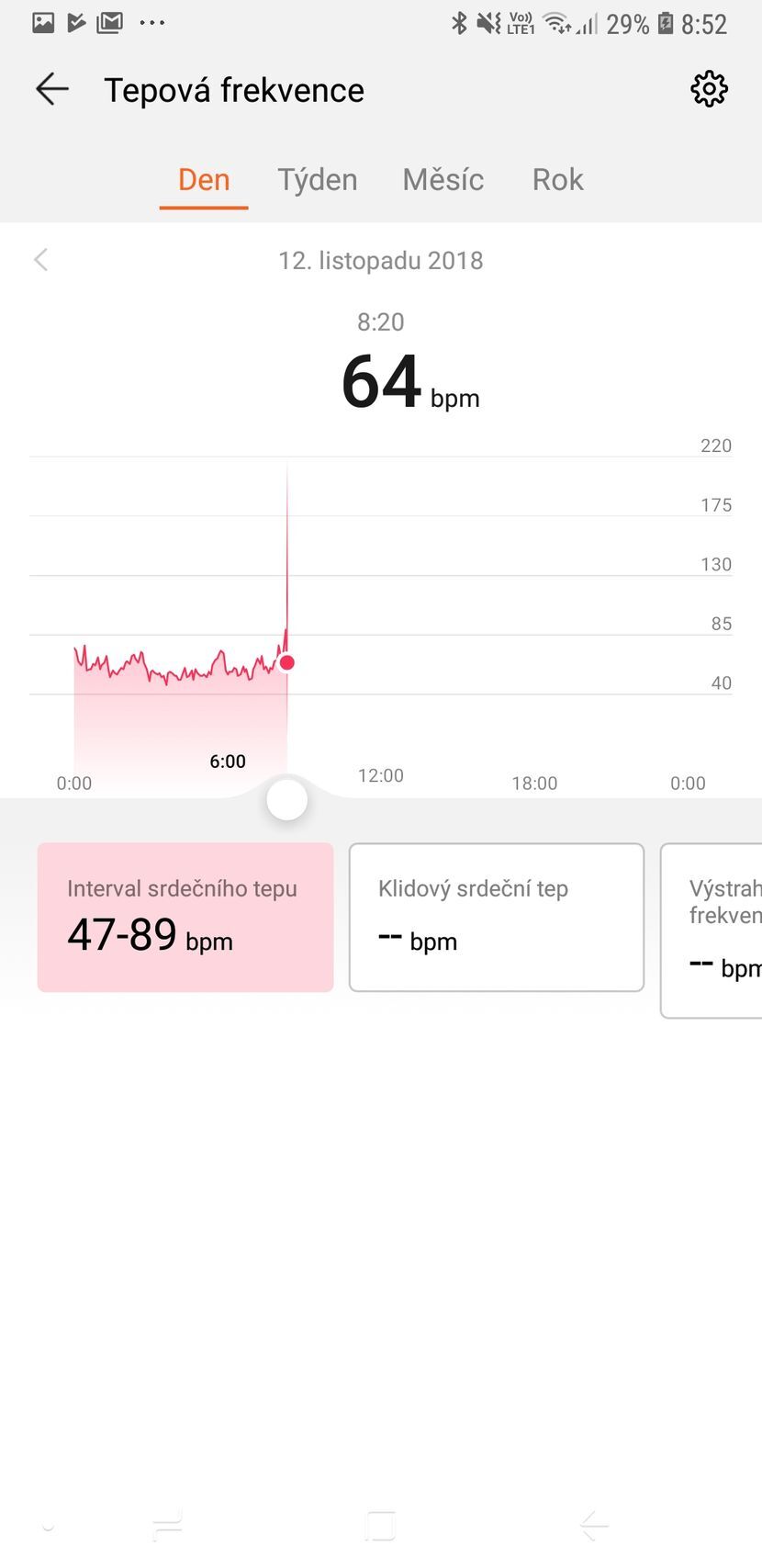Open the Gmail notification icon
The width and height of the screenshot is (762, 1568).
[109, 22]
